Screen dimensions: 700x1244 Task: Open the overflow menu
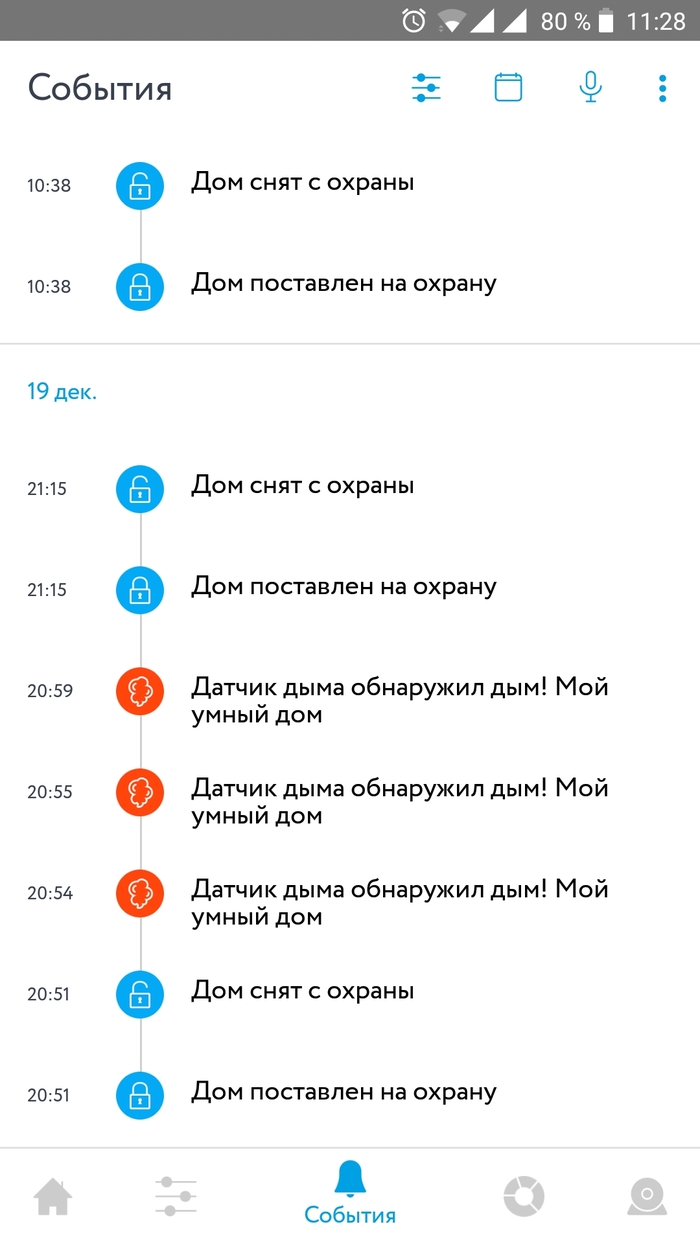point(662,88)
